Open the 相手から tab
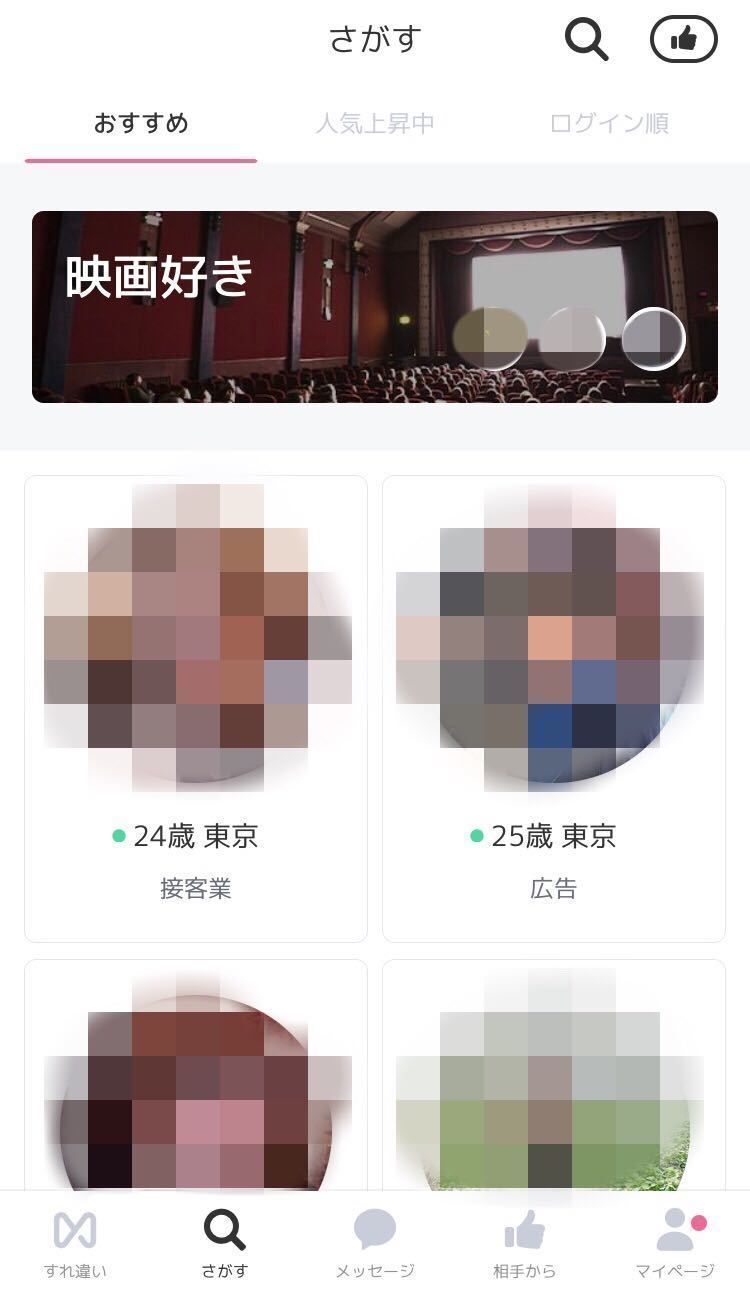The height and width of the screenshot is (1289, 750). (x=525, y=1243)
